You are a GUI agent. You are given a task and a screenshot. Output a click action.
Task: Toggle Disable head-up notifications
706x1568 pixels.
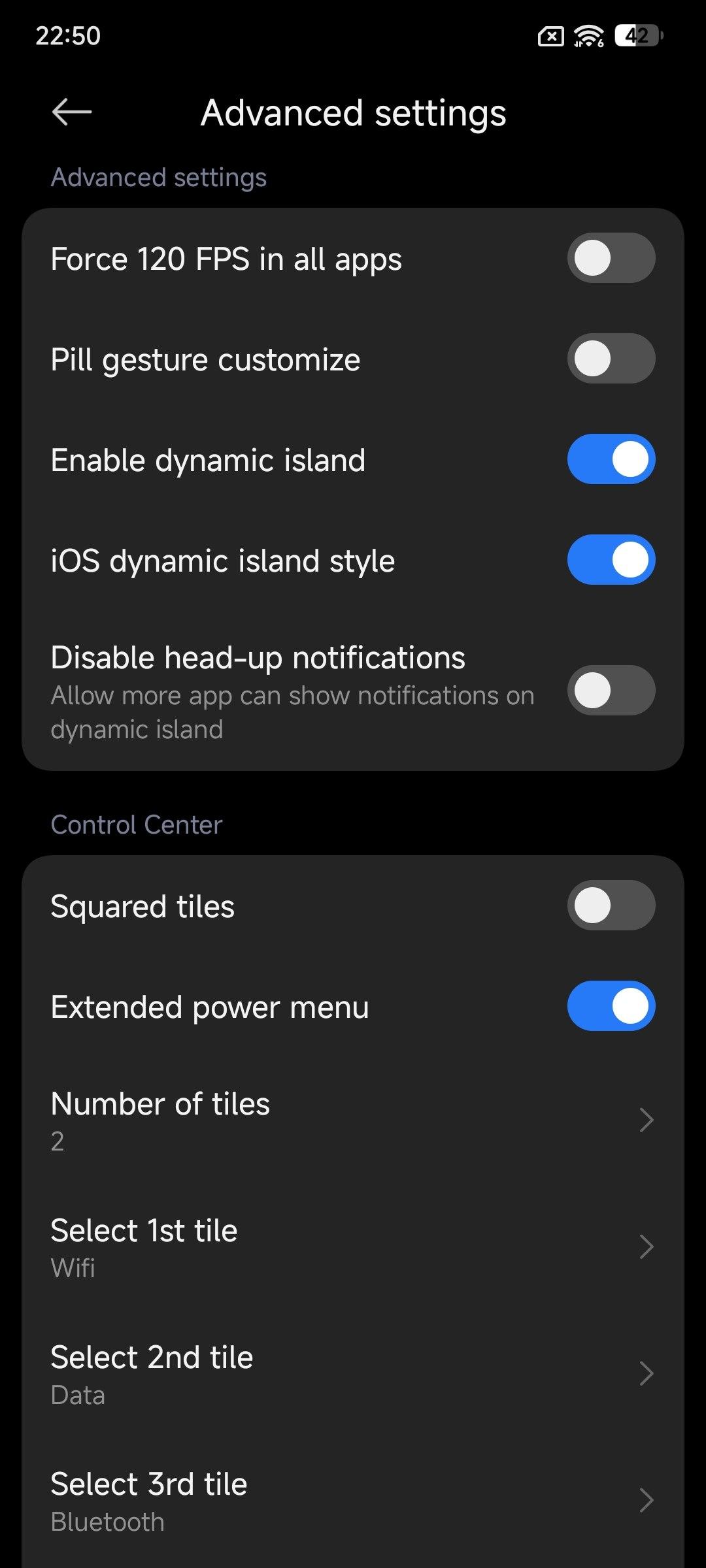[611, 691]
